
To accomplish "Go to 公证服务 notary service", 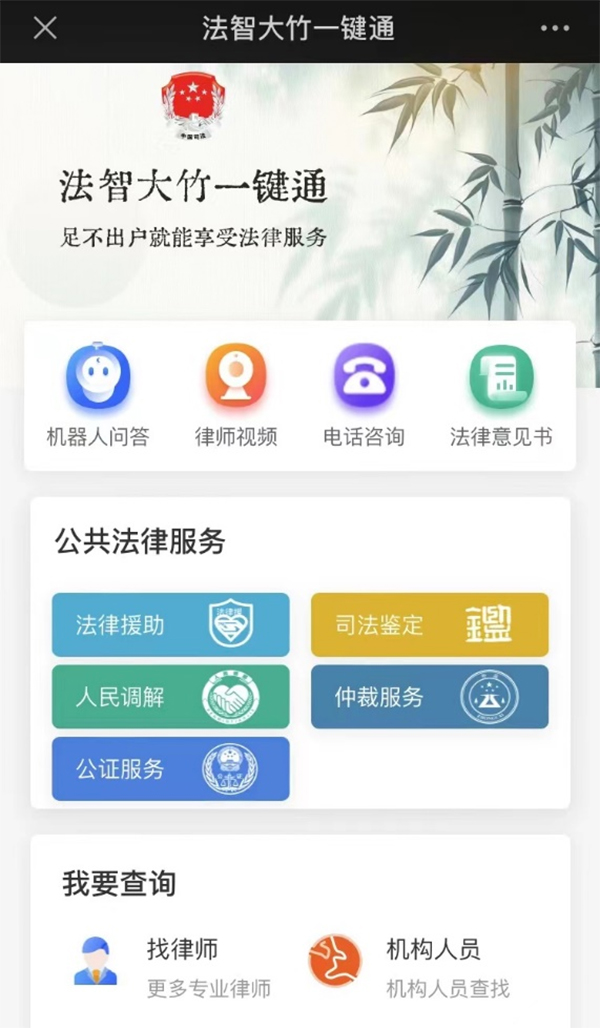I will [x=170, y=769].
